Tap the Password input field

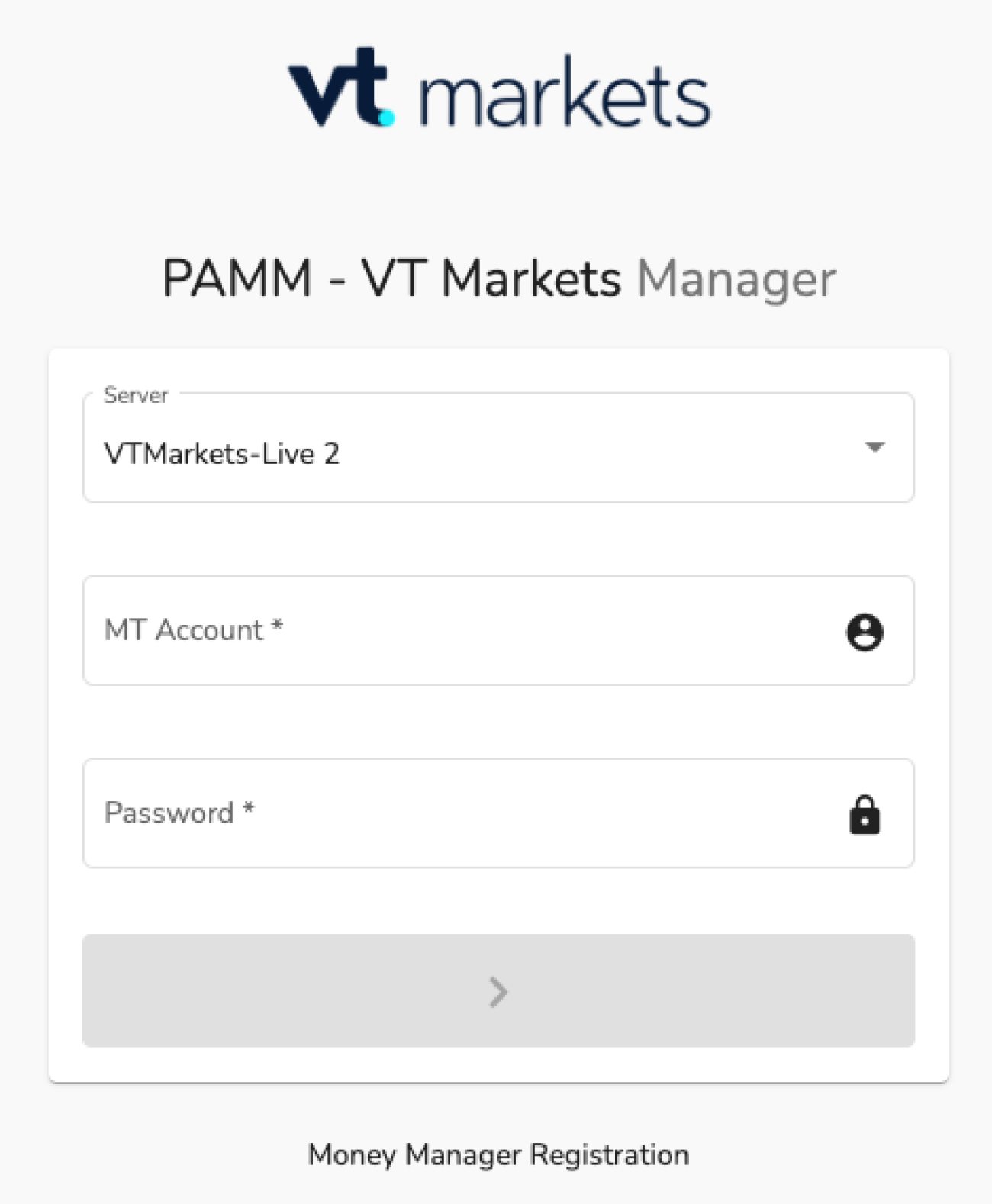coord(458,813)
